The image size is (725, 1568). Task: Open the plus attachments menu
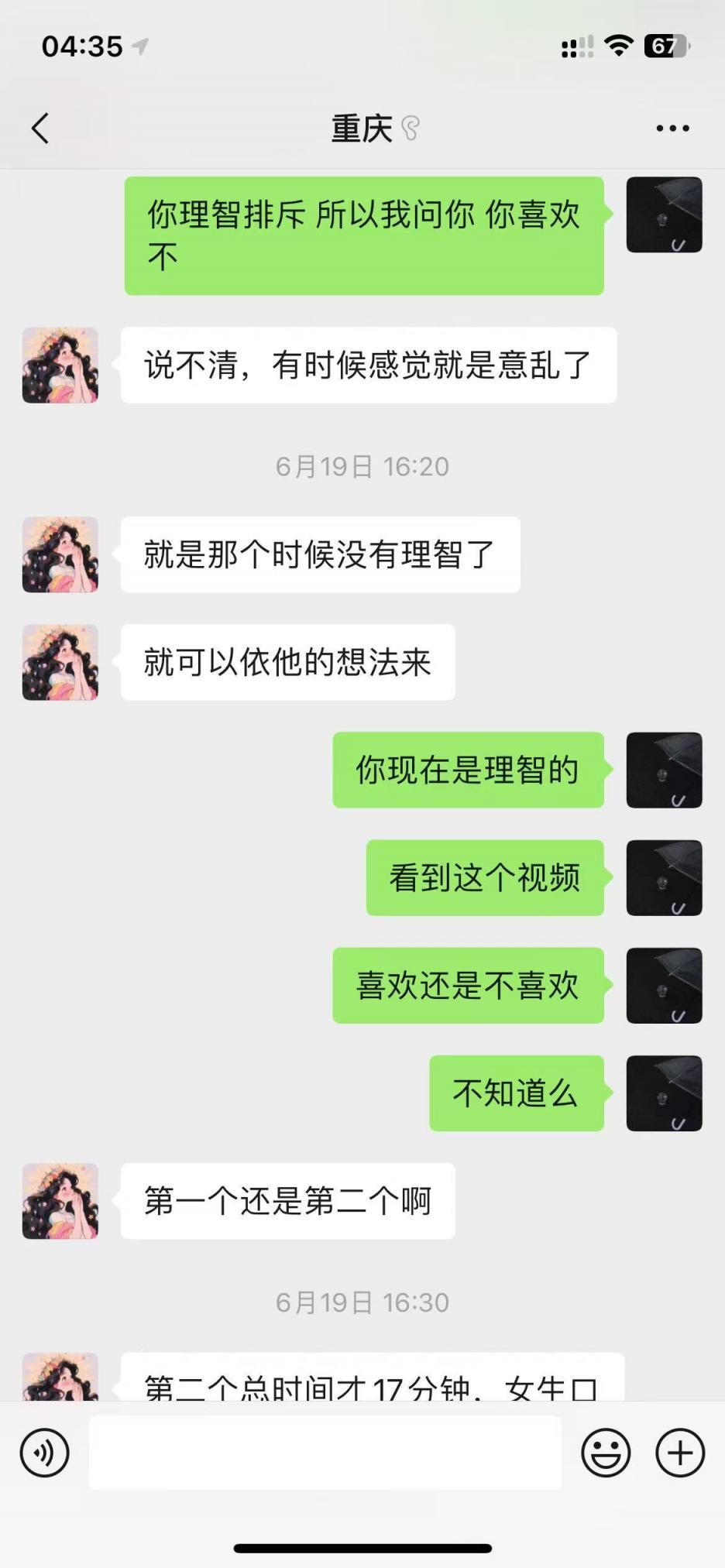[x=680, y=1453]
